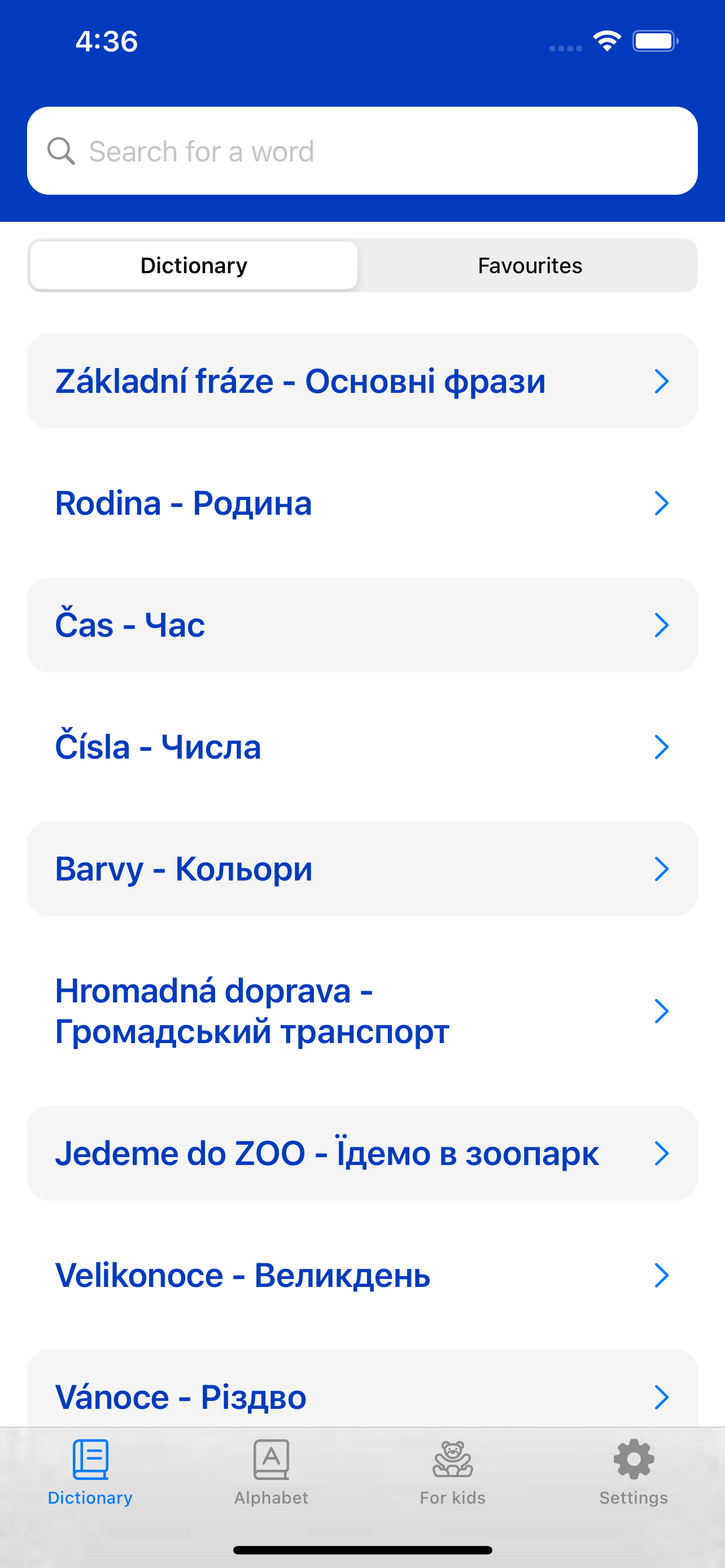Open the Rodina category

click(362, 503)
